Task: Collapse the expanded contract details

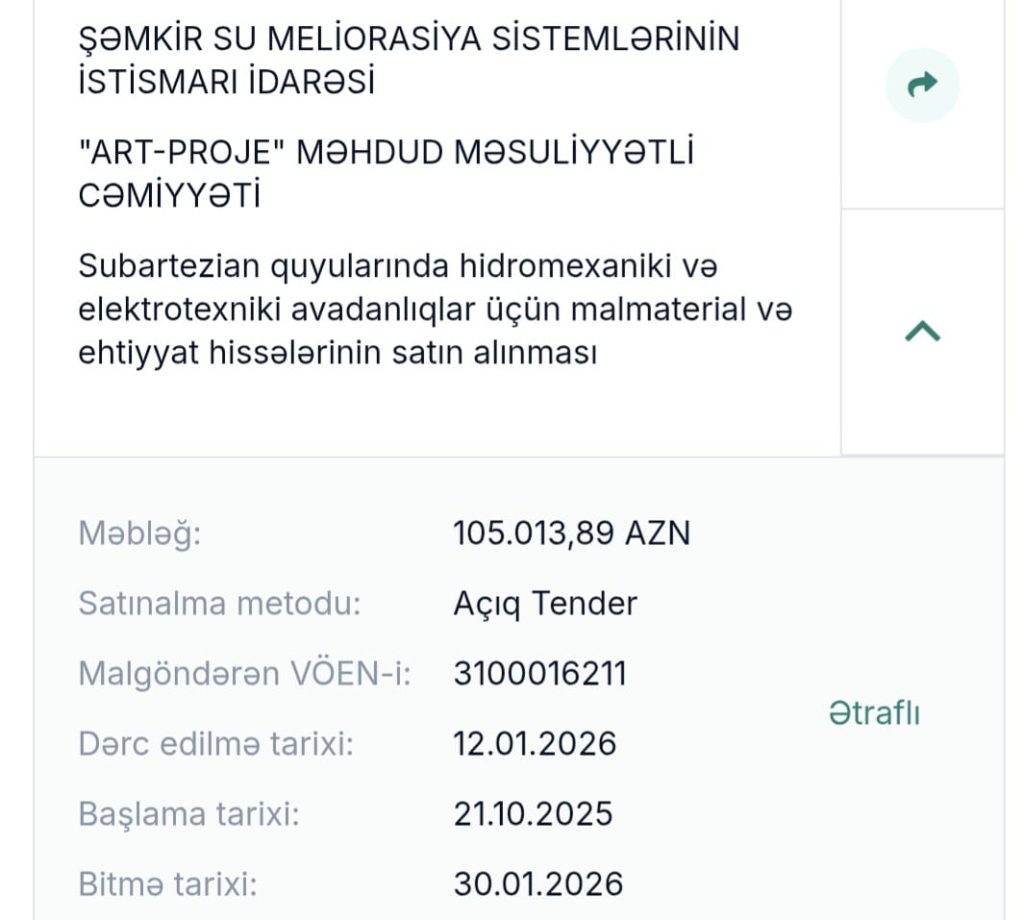Action: pyautogui.click(x=922, y=331)
